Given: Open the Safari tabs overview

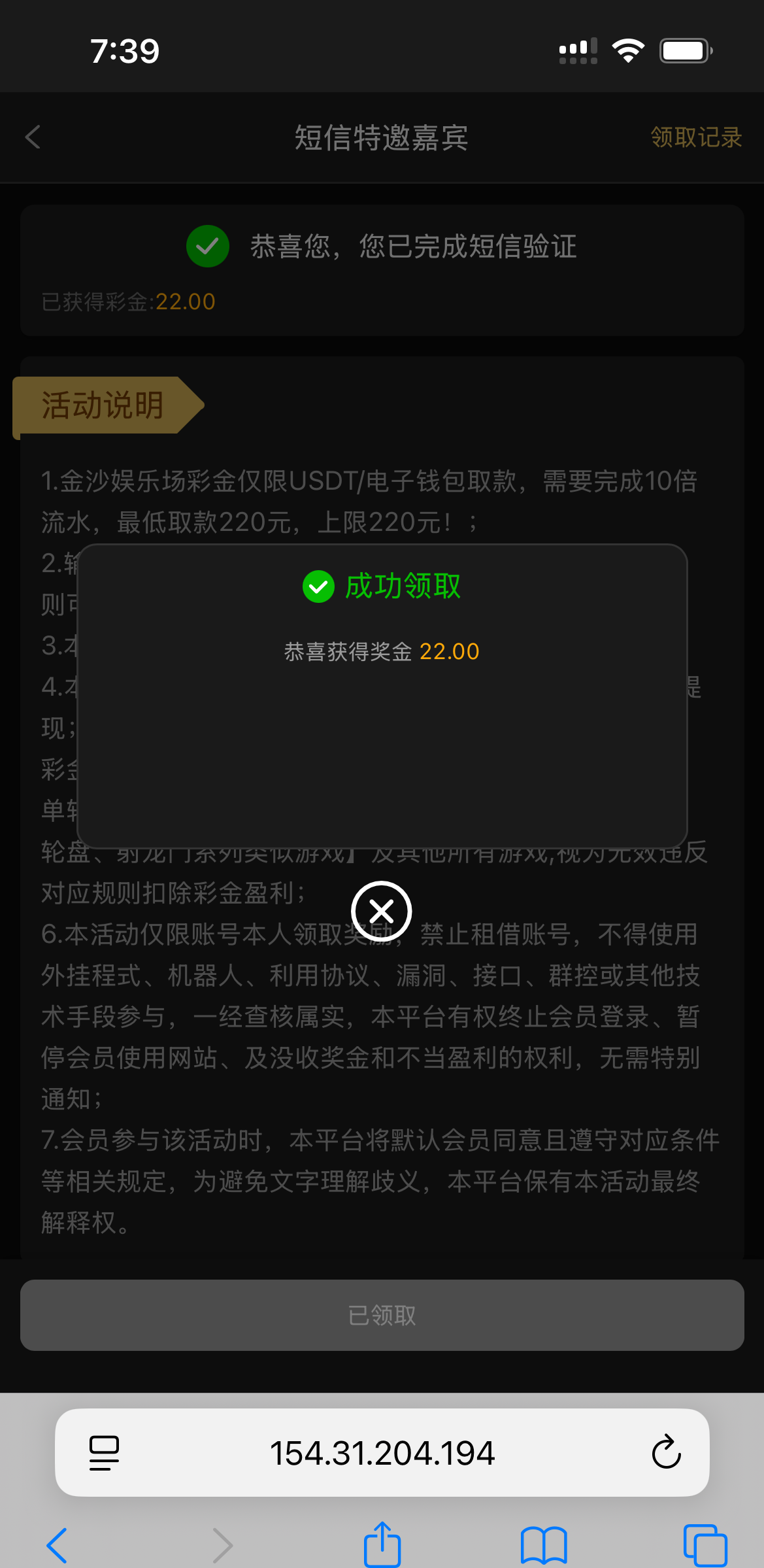Looking at the screenshot, I should [x=705, y=1544].
